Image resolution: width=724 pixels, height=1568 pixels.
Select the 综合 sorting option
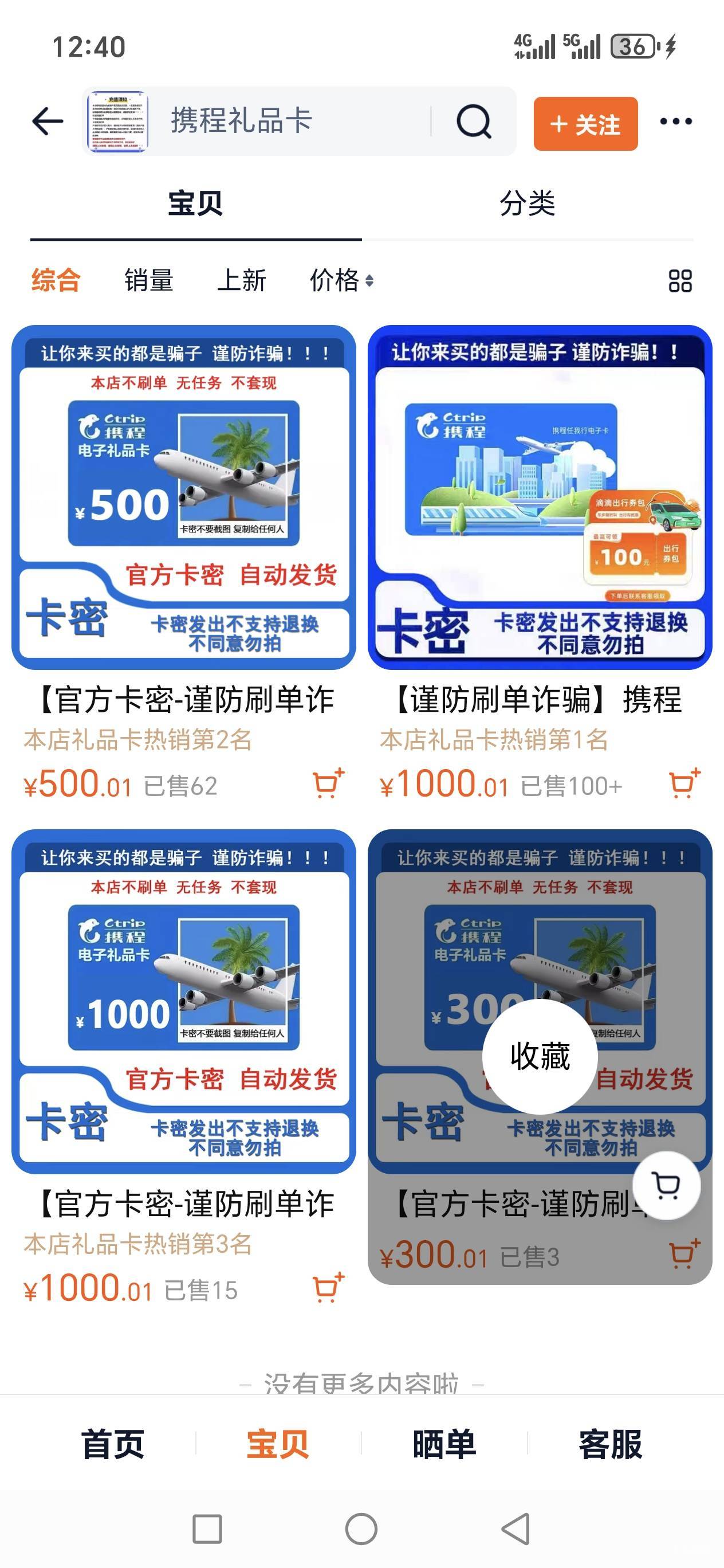click(56, 281)
